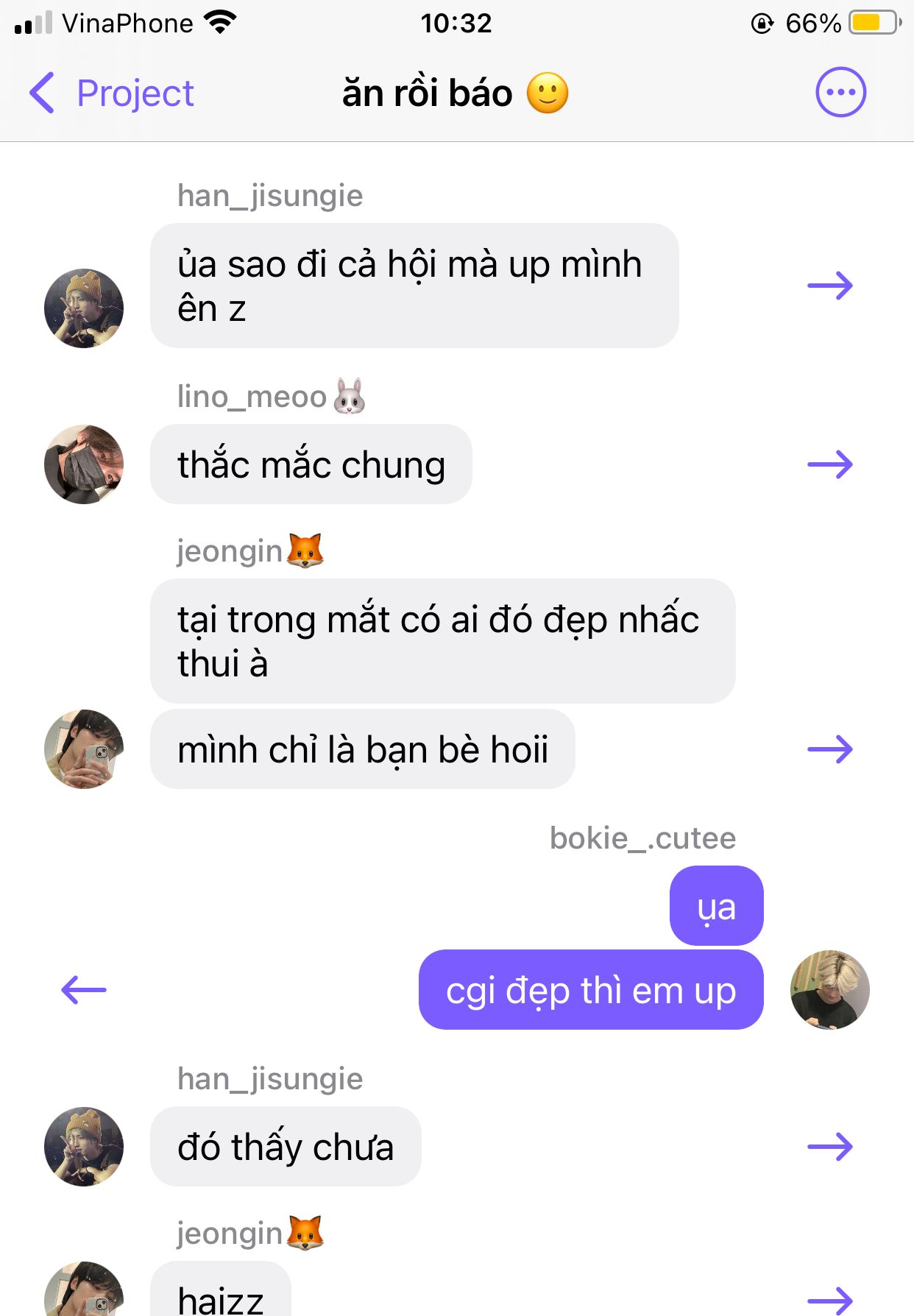Screen dimensions: 914x1316
Task: Tap left arrow beside "cgi đẹp thì em up"
Action: (84, 990)
